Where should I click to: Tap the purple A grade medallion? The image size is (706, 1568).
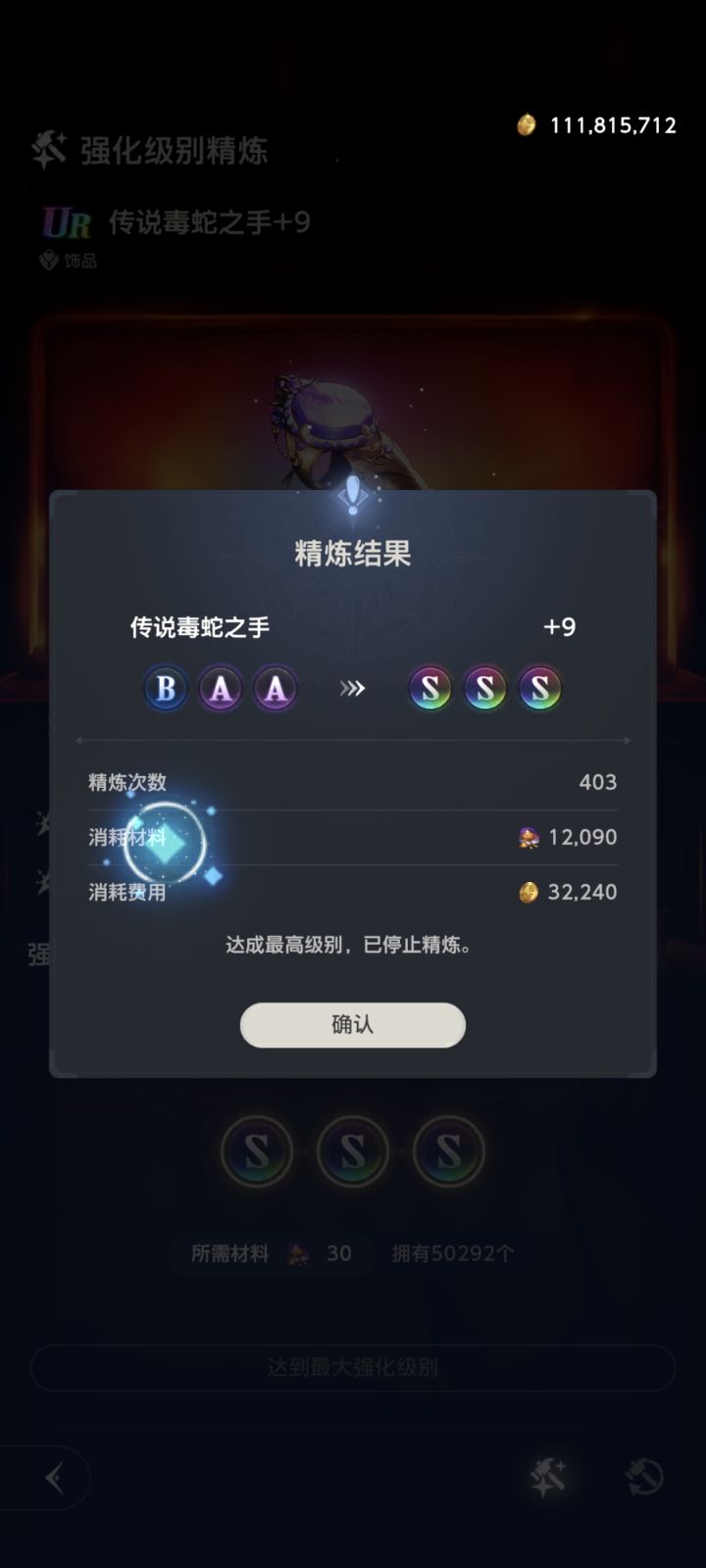[221, 689]
